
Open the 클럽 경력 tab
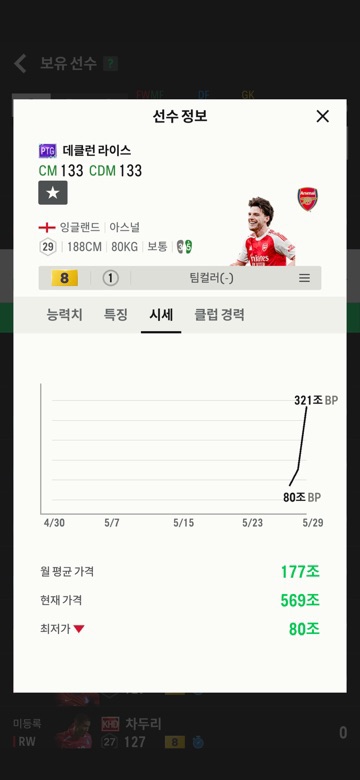219,314
